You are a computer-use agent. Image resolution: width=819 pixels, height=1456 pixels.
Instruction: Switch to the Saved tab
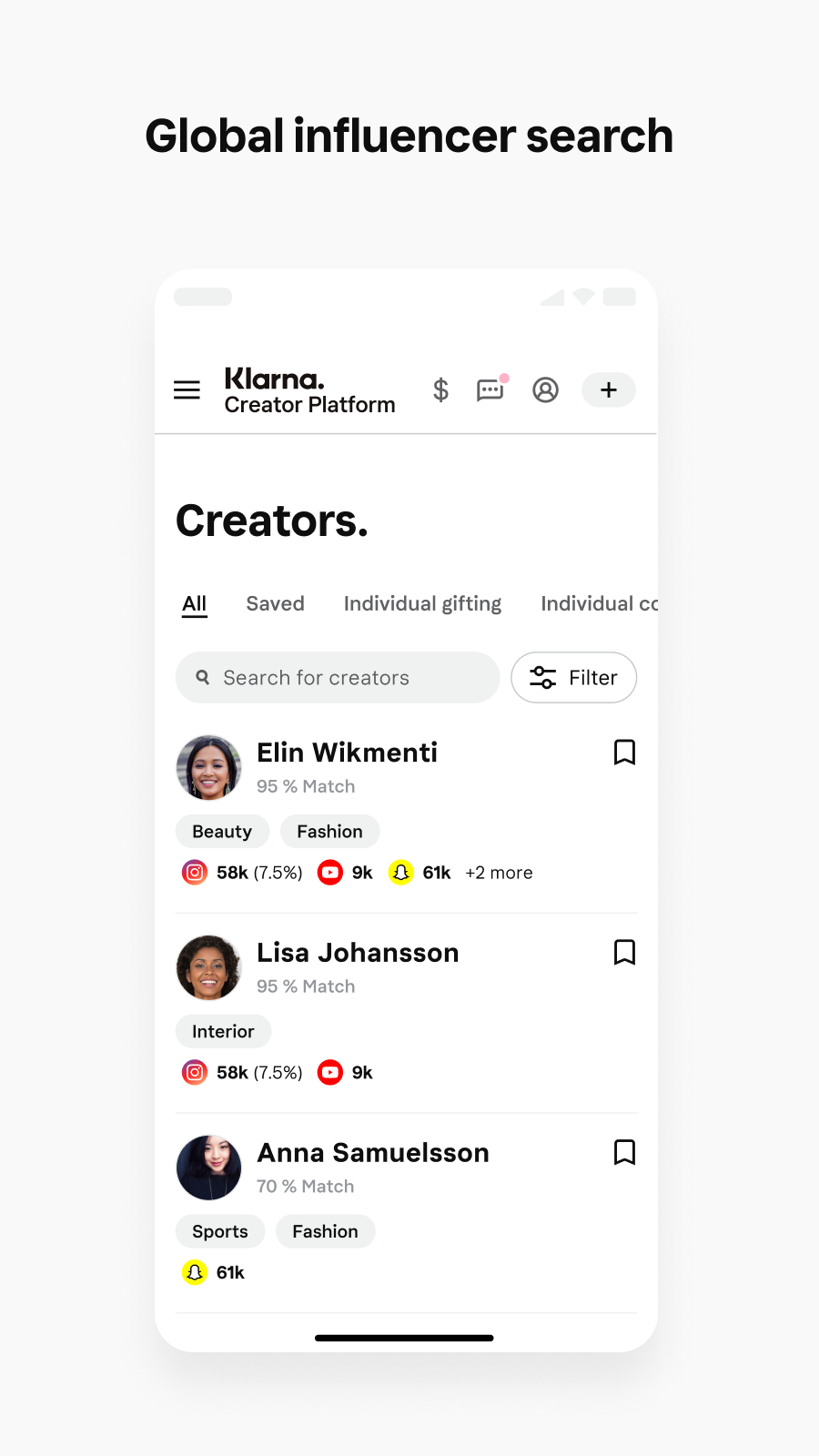coord(275,603)
